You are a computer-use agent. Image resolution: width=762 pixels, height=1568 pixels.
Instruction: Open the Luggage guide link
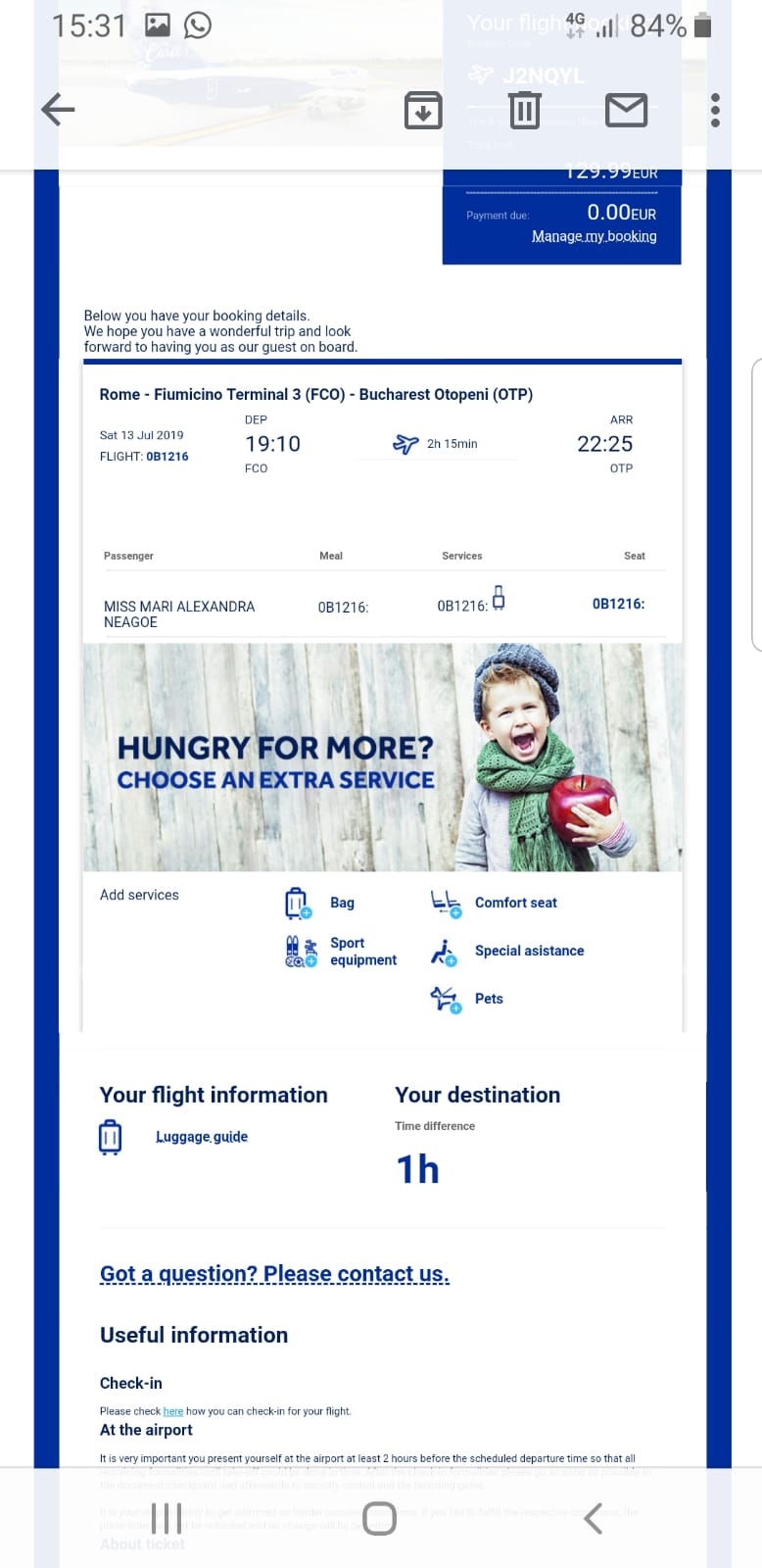[201, 1137]
